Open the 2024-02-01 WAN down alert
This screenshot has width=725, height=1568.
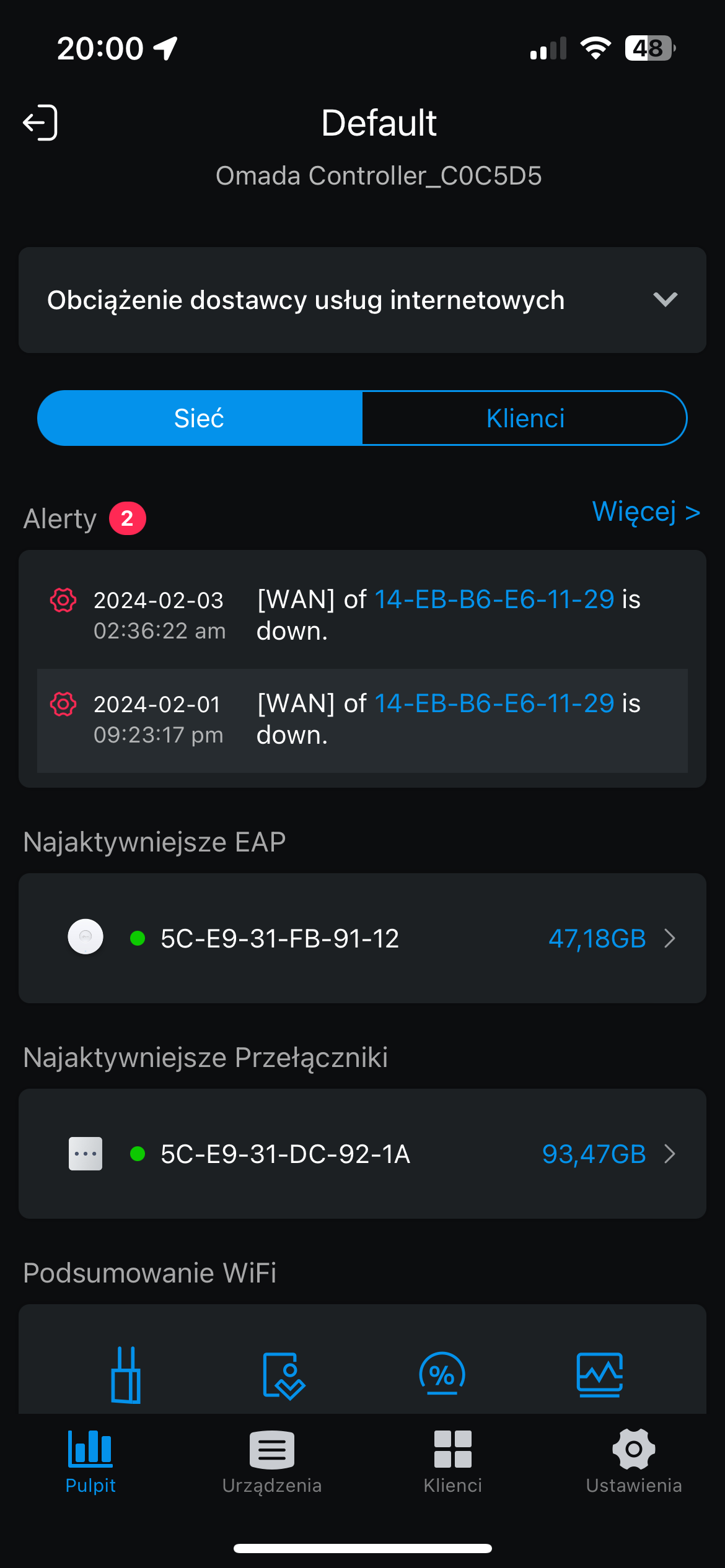(362, 720)
